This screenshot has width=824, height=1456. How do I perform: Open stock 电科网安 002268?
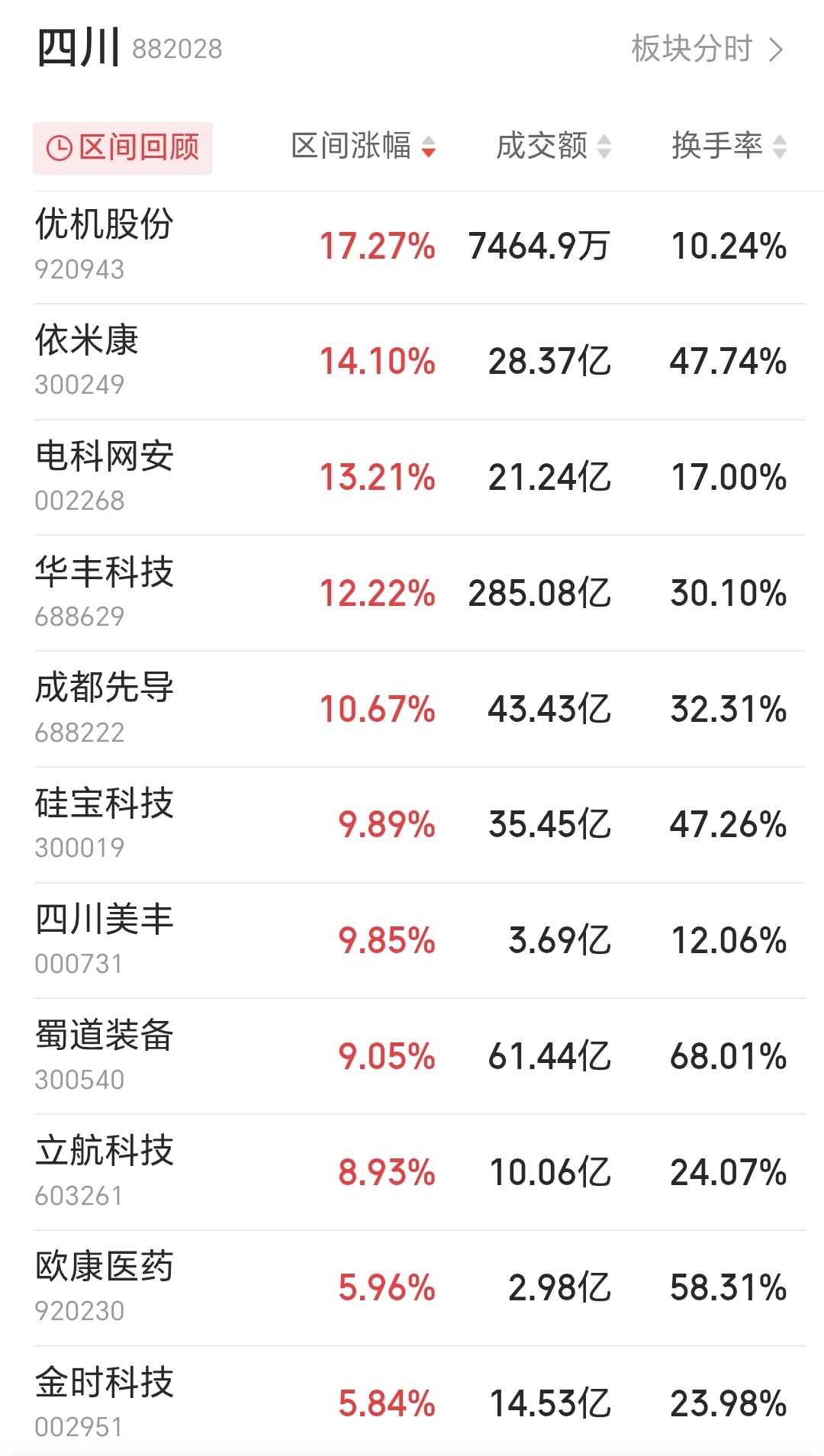coord(420,478)
